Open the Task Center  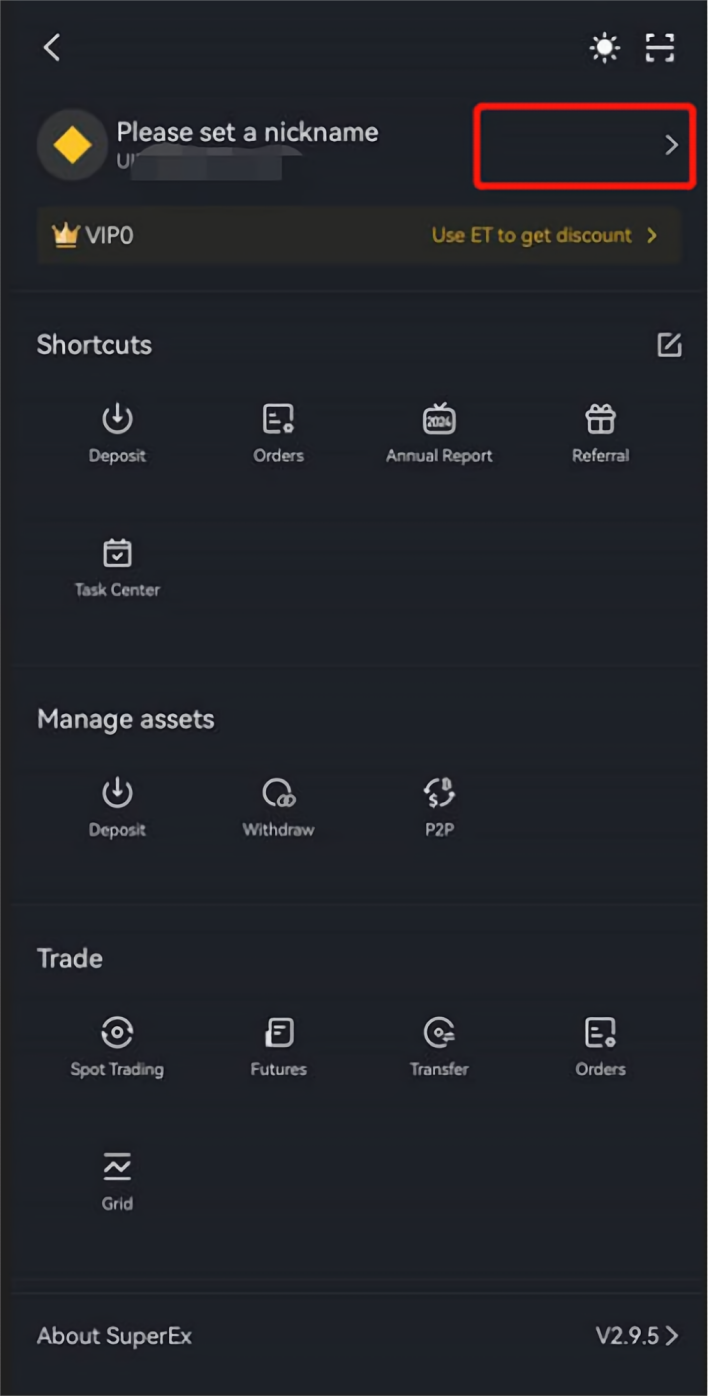(x=117, y=568)
